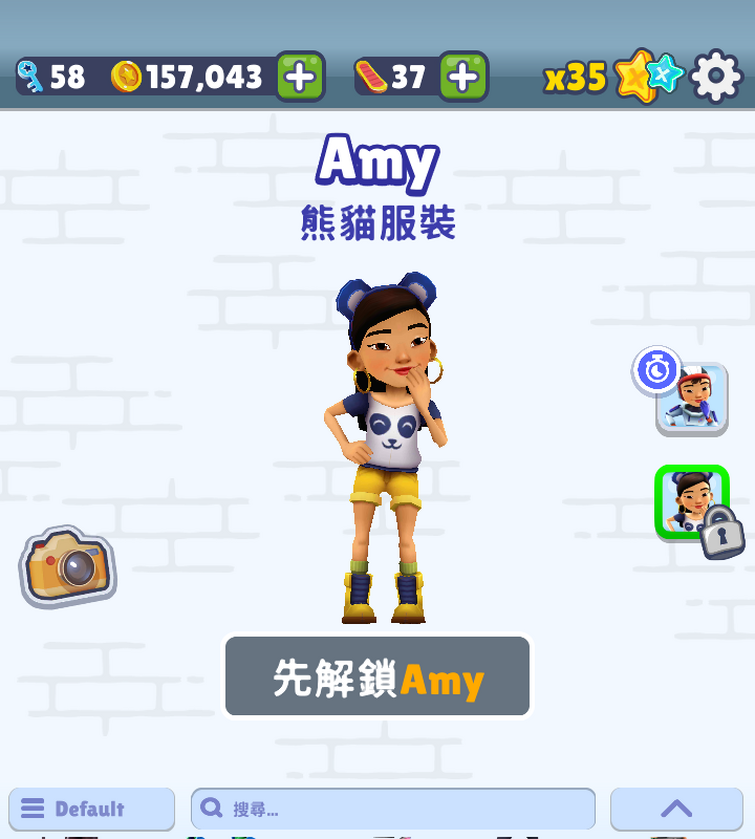Select the timed outfit with the clock badge
This screenshot has height=839, width=755.
(690, 398)
